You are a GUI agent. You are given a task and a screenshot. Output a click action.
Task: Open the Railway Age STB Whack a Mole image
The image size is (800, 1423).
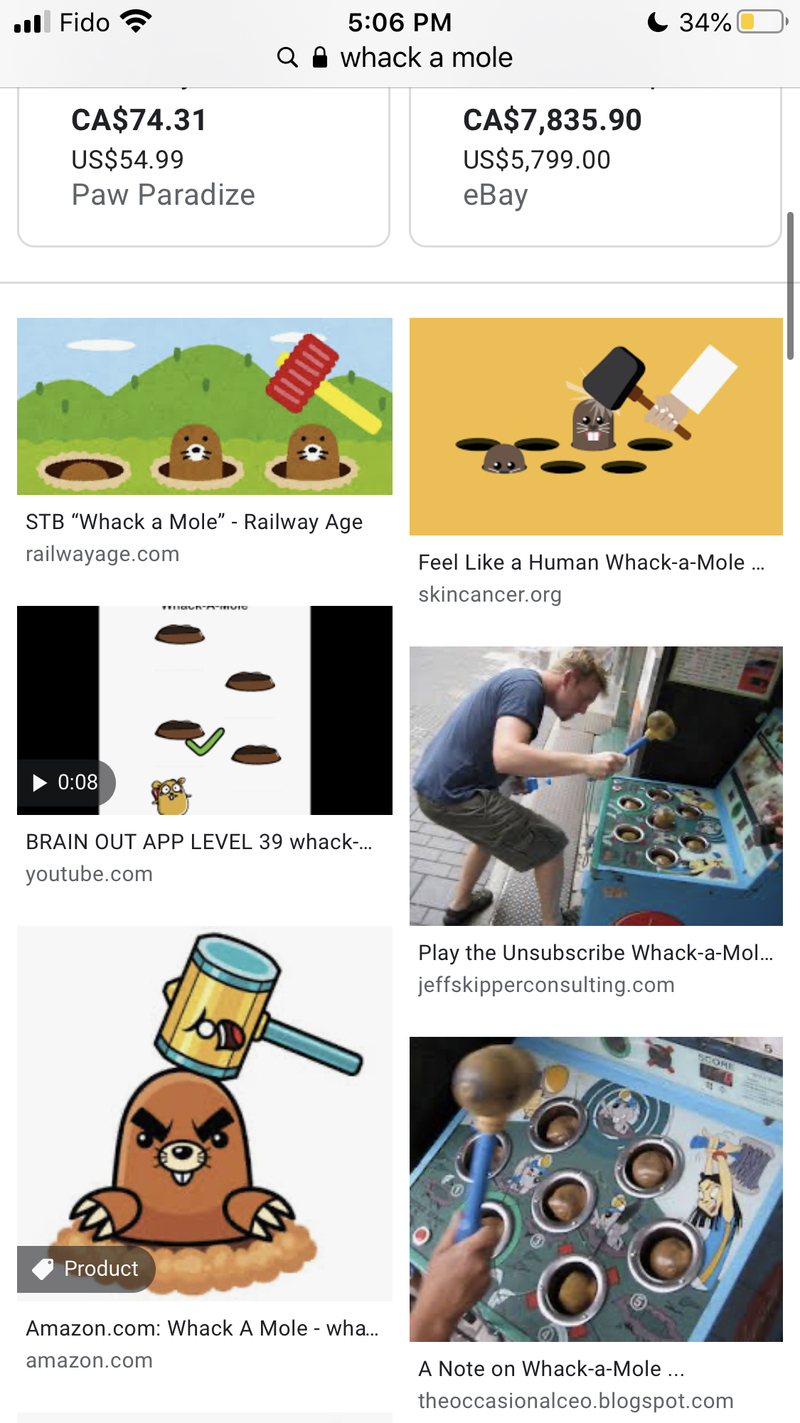(204, 406)
